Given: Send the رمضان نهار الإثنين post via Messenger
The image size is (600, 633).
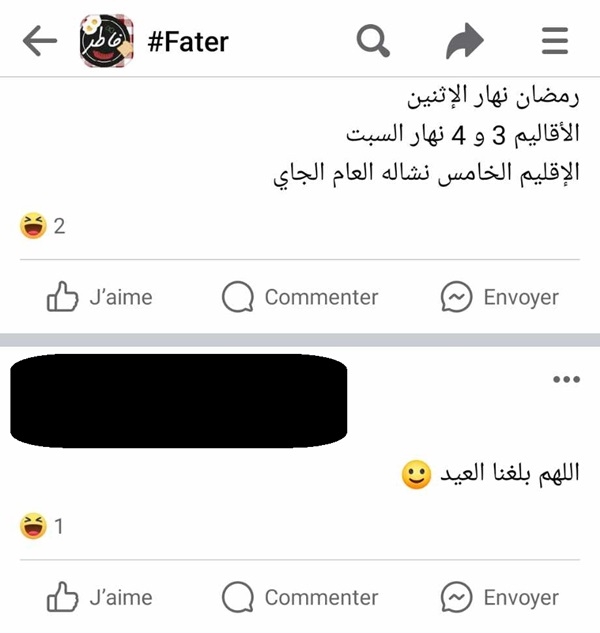Looking at the screenshot, I should pyautogui.click(x=500, y=297).
